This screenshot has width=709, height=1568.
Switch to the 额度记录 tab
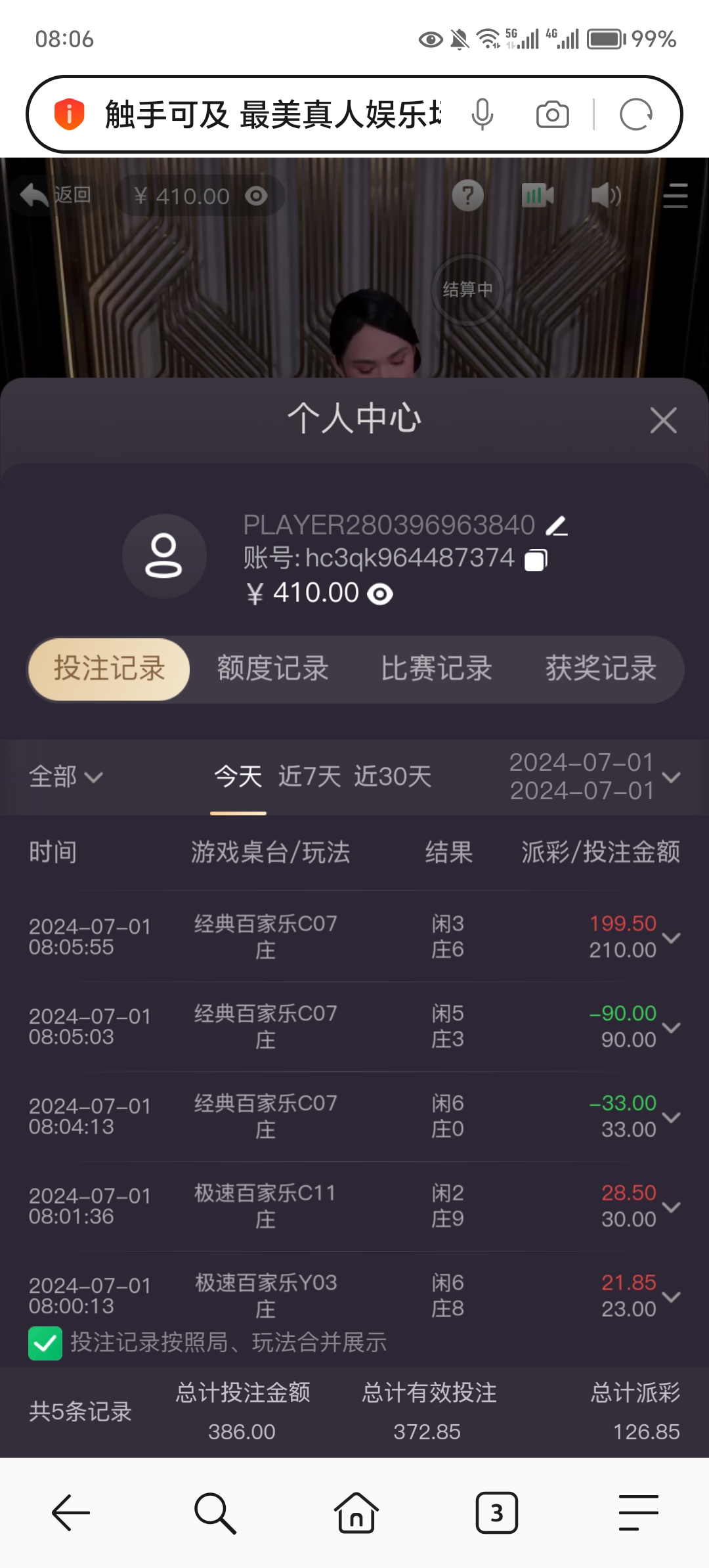click(x=272, y=669)
